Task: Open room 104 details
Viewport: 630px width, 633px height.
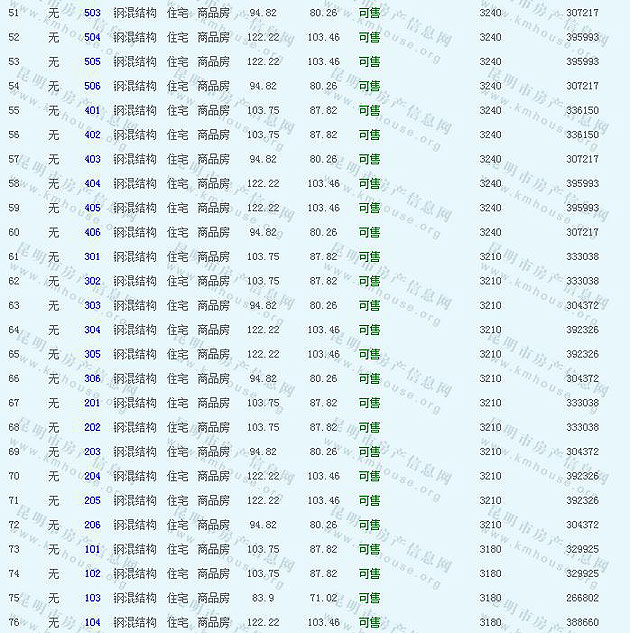Action: point(92,622)
